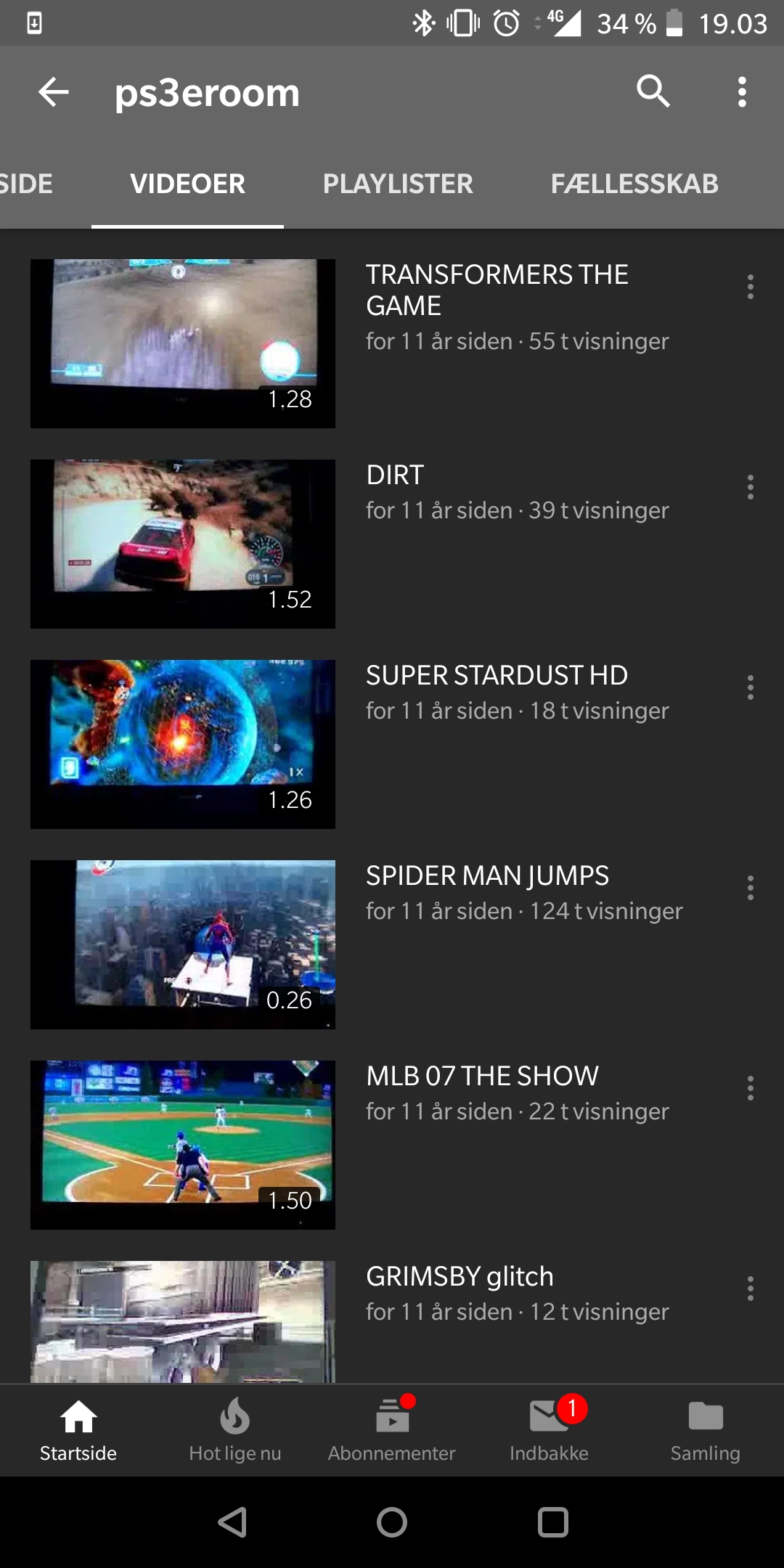Viewport: 784px width, 1568px height.
Task: Toggle options for SUPER STARDUST HD
Action: [x=751, y=688]
